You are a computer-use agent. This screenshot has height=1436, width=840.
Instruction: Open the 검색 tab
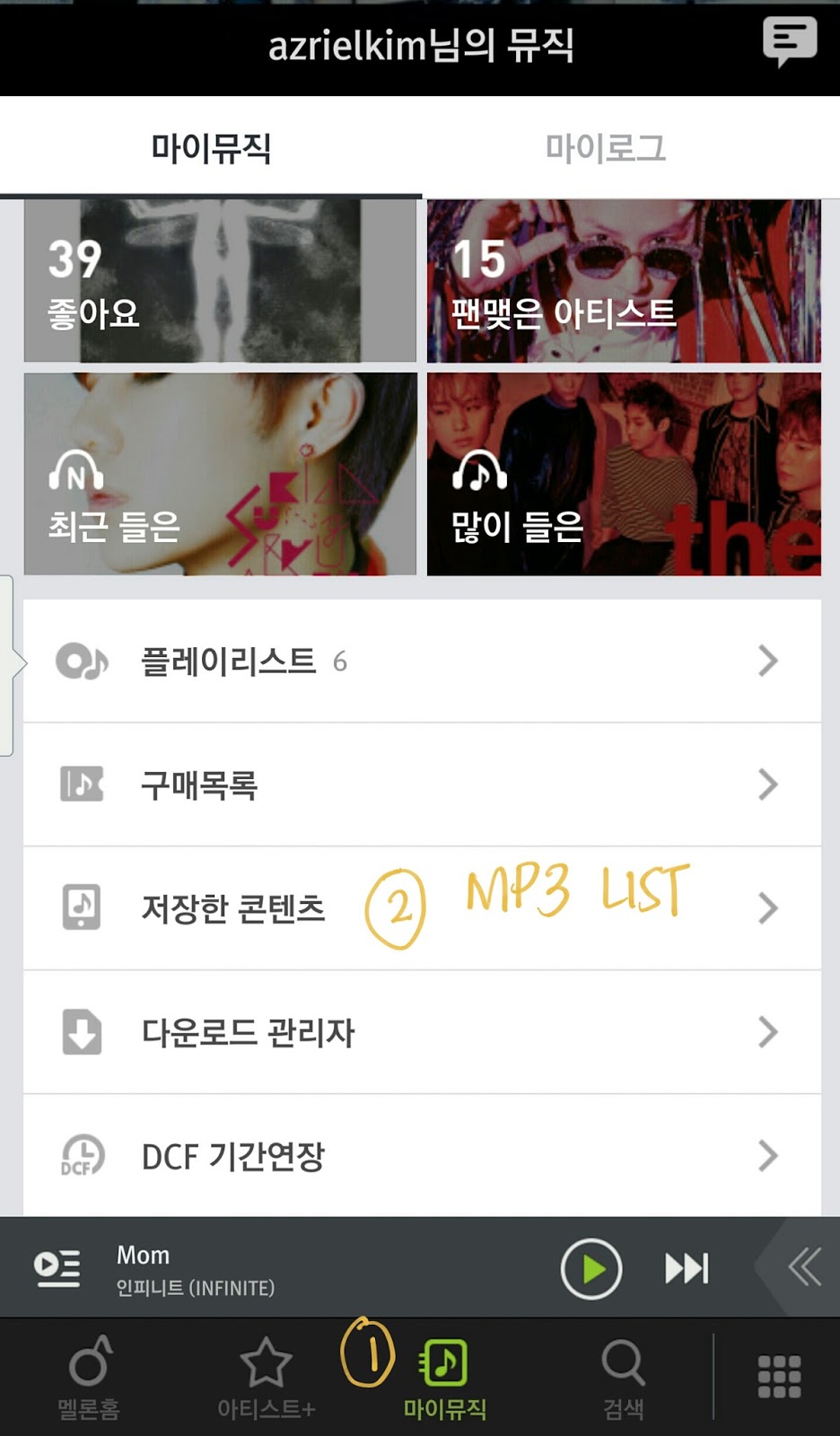623,1378
